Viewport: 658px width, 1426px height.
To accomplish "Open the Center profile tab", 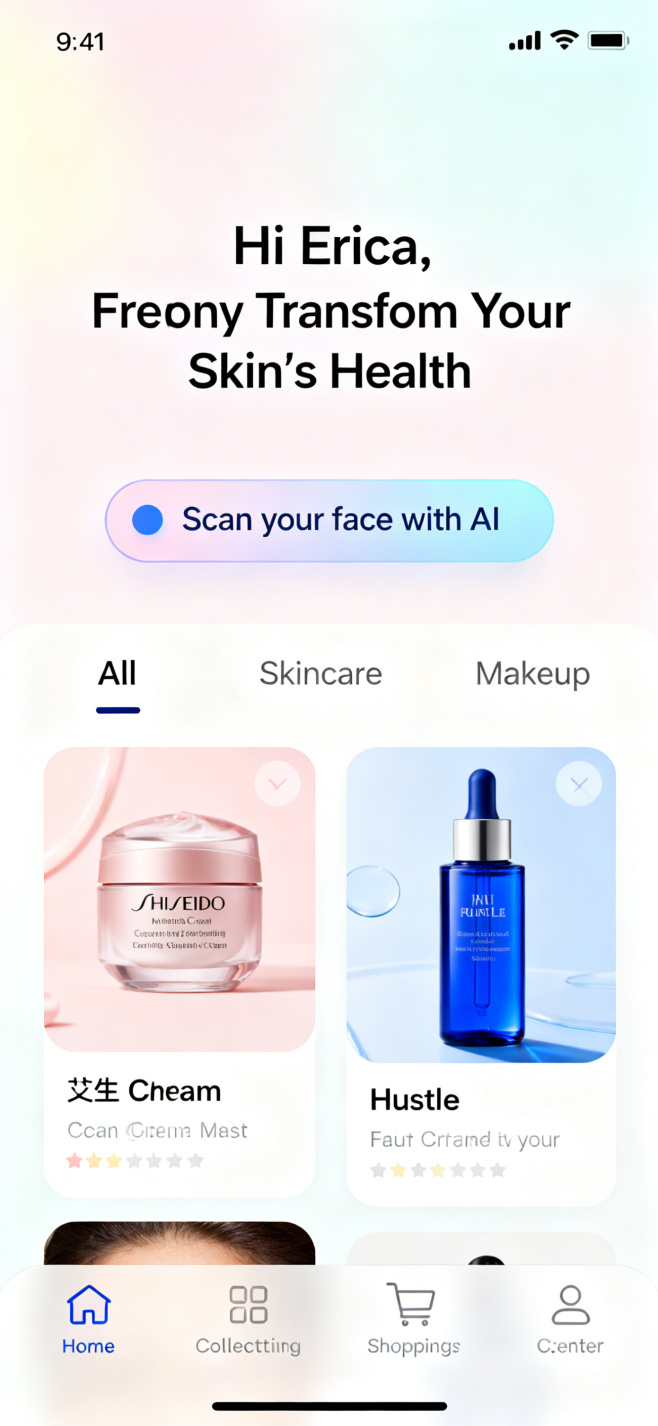I will point(570,1320).
